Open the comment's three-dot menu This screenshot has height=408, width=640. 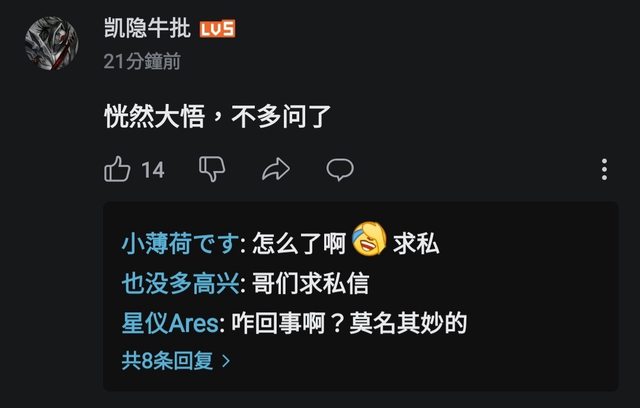[605, 170]
